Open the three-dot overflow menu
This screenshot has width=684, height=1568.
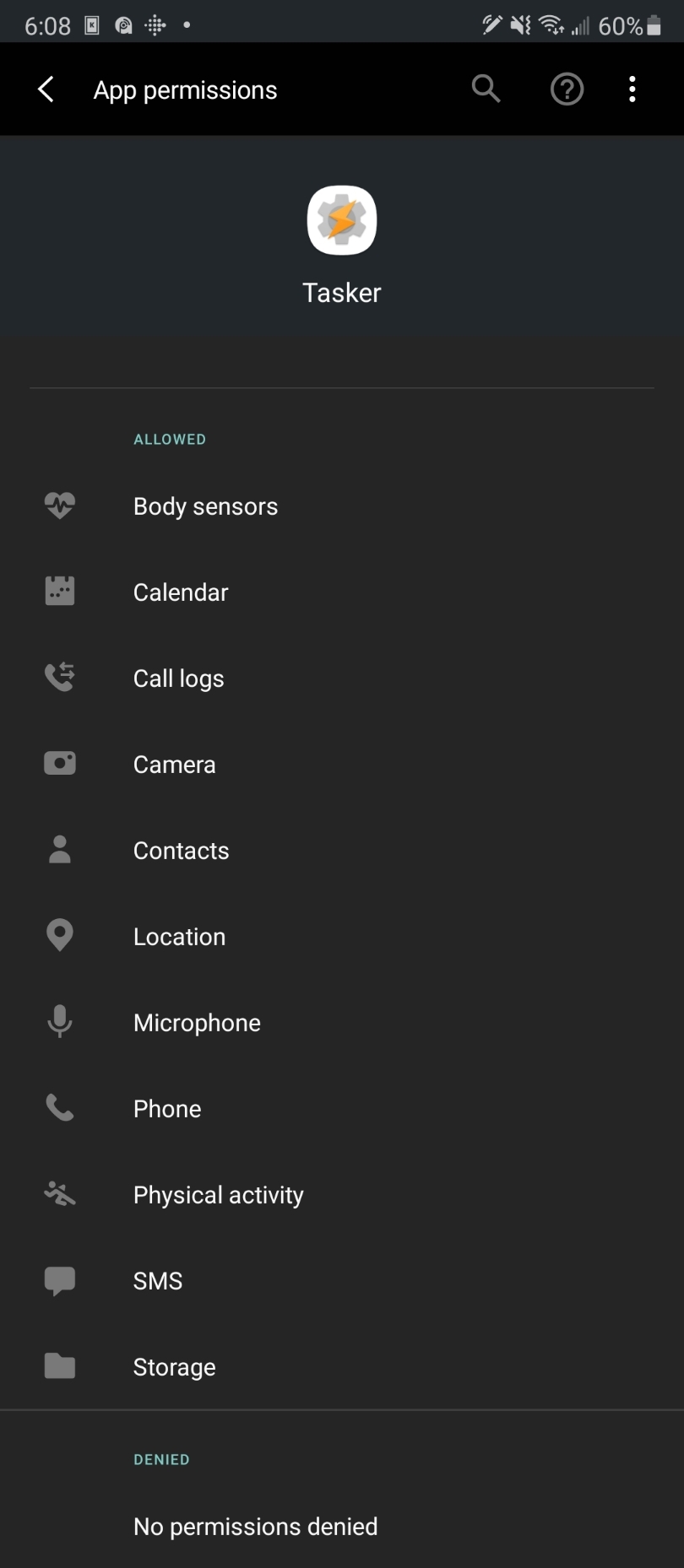[x=632, y=89]
